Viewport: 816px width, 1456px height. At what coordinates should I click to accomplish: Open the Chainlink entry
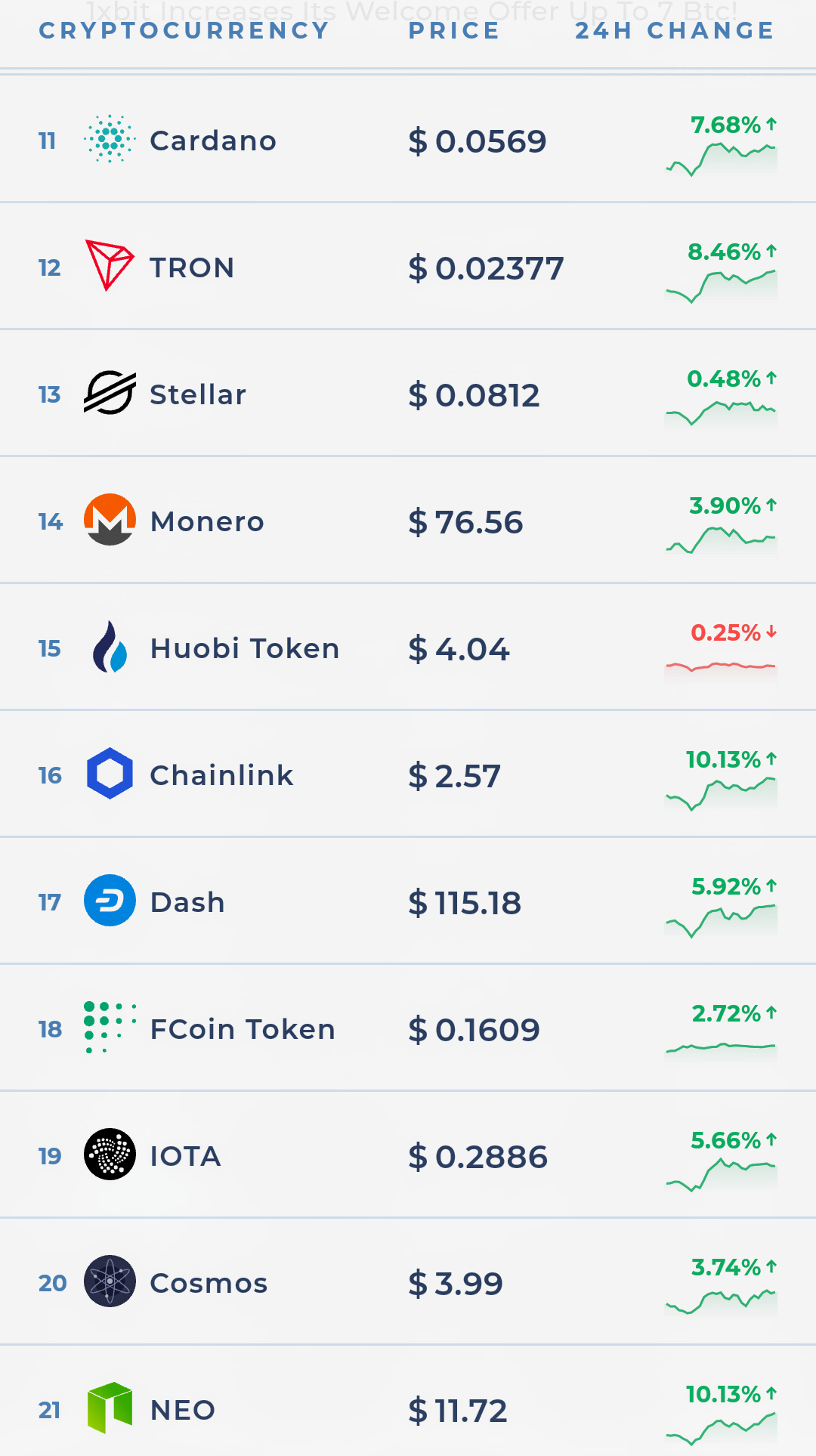221,775
